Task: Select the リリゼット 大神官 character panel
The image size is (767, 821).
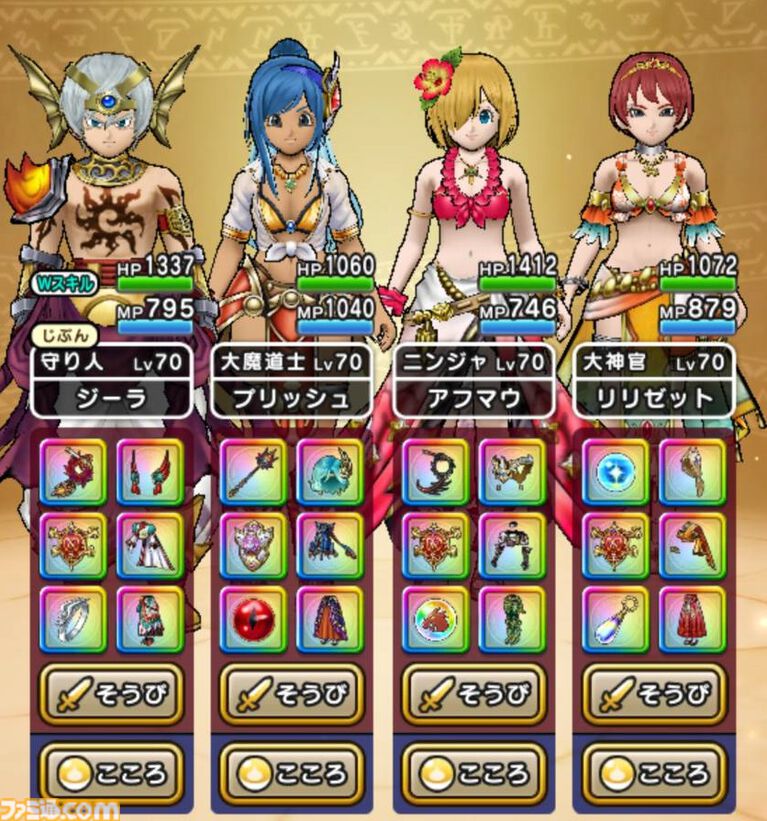Action: click(654, 381)
